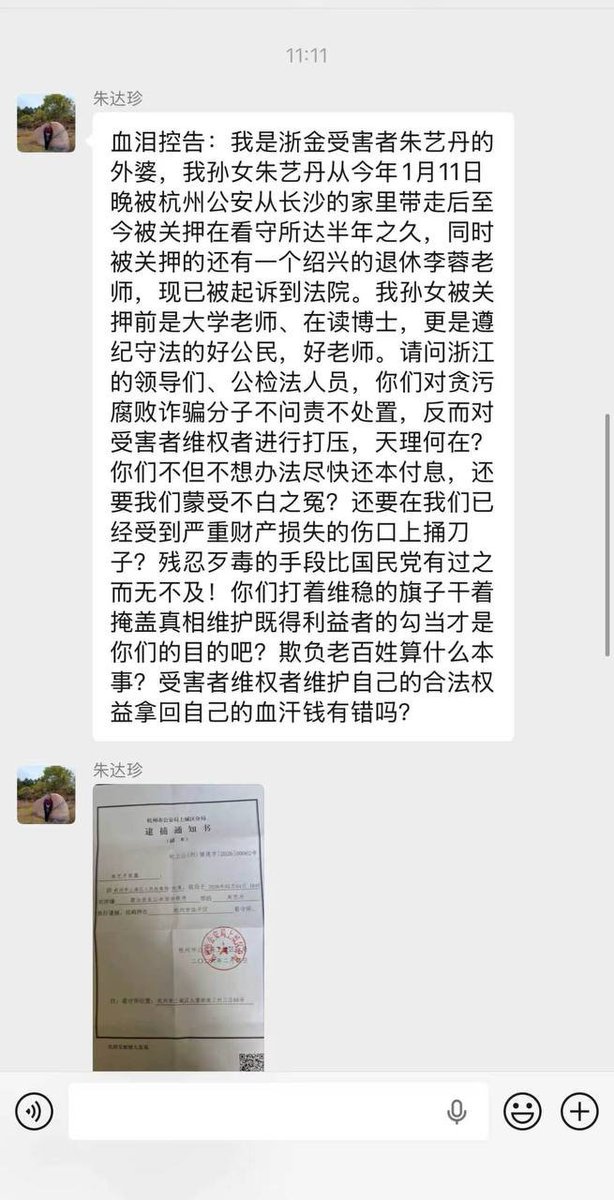The height and width of the screenshot is (1200, 614).
Task: Open 朱达珍's avatar beside the photo message
Action: (46, 795)
